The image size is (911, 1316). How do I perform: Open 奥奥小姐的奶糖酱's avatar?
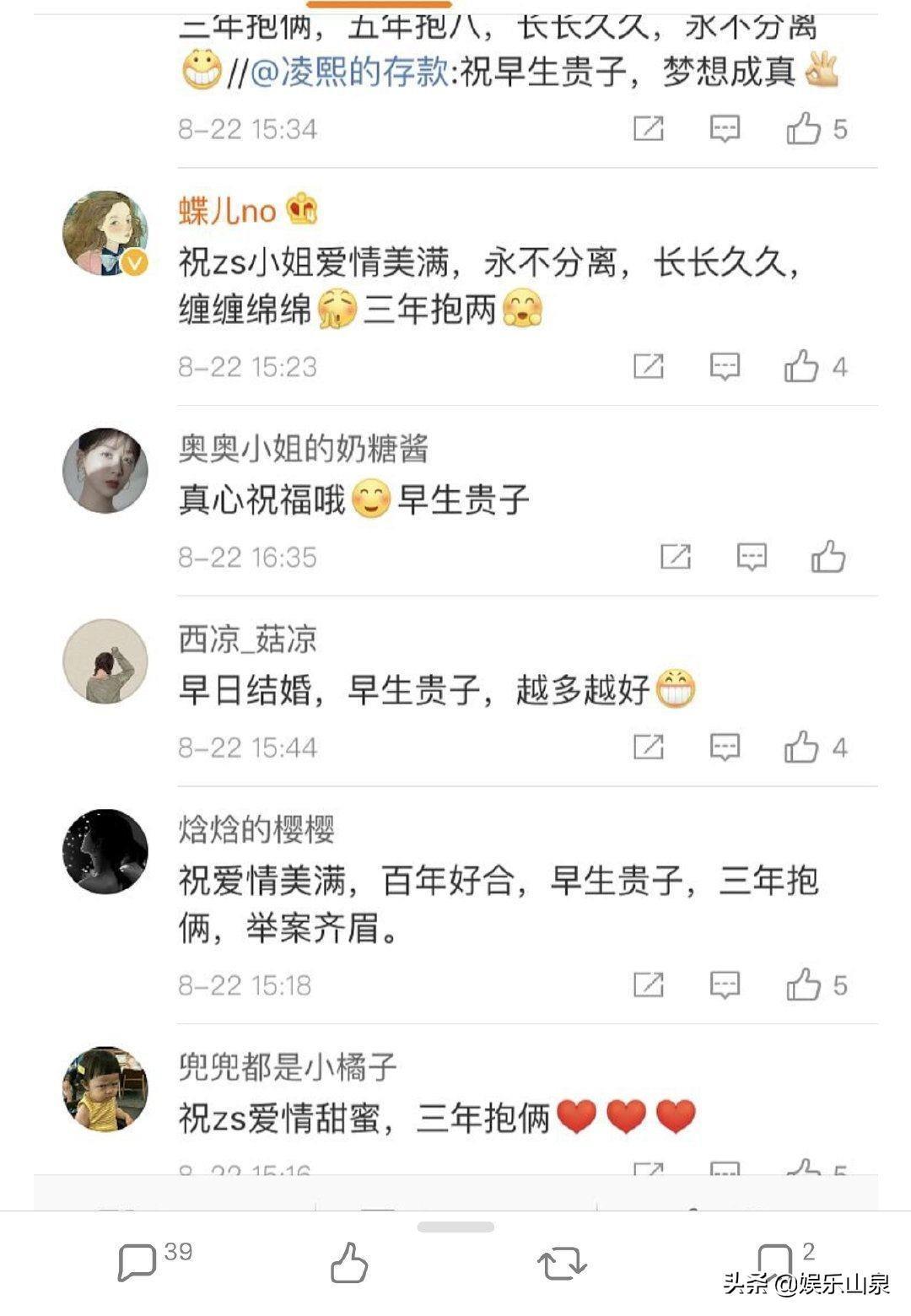point(105,470)
